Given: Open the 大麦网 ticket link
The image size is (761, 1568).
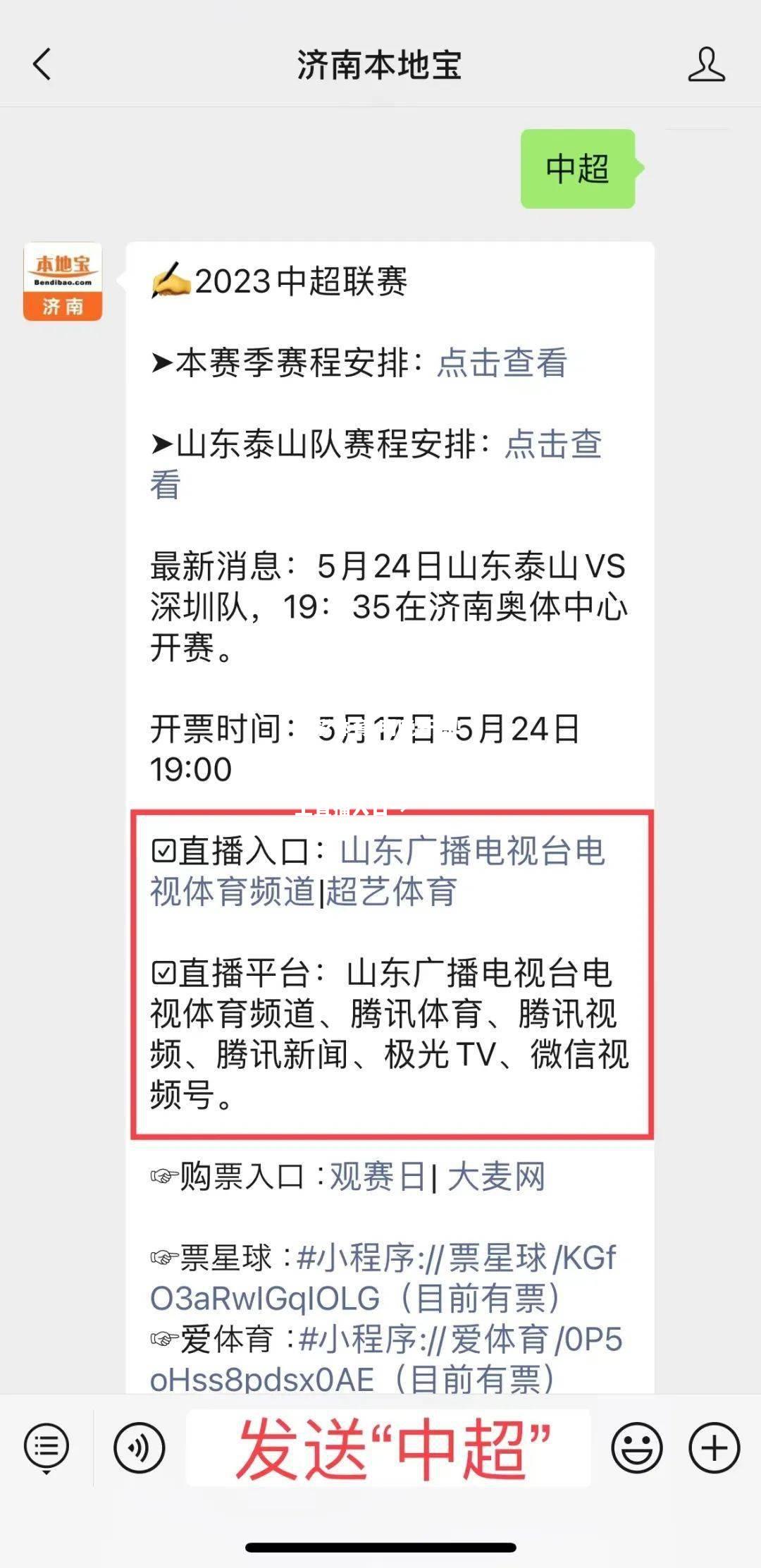Looking at the screenshot, I should (x=496, y=1177).
